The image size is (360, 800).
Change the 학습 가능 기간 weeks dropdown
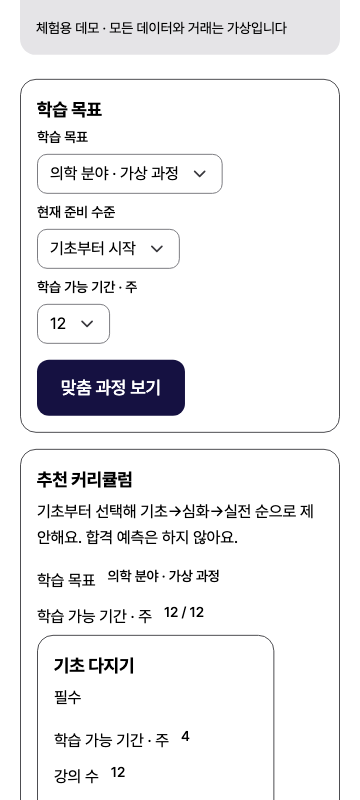[x=73, y=324]
